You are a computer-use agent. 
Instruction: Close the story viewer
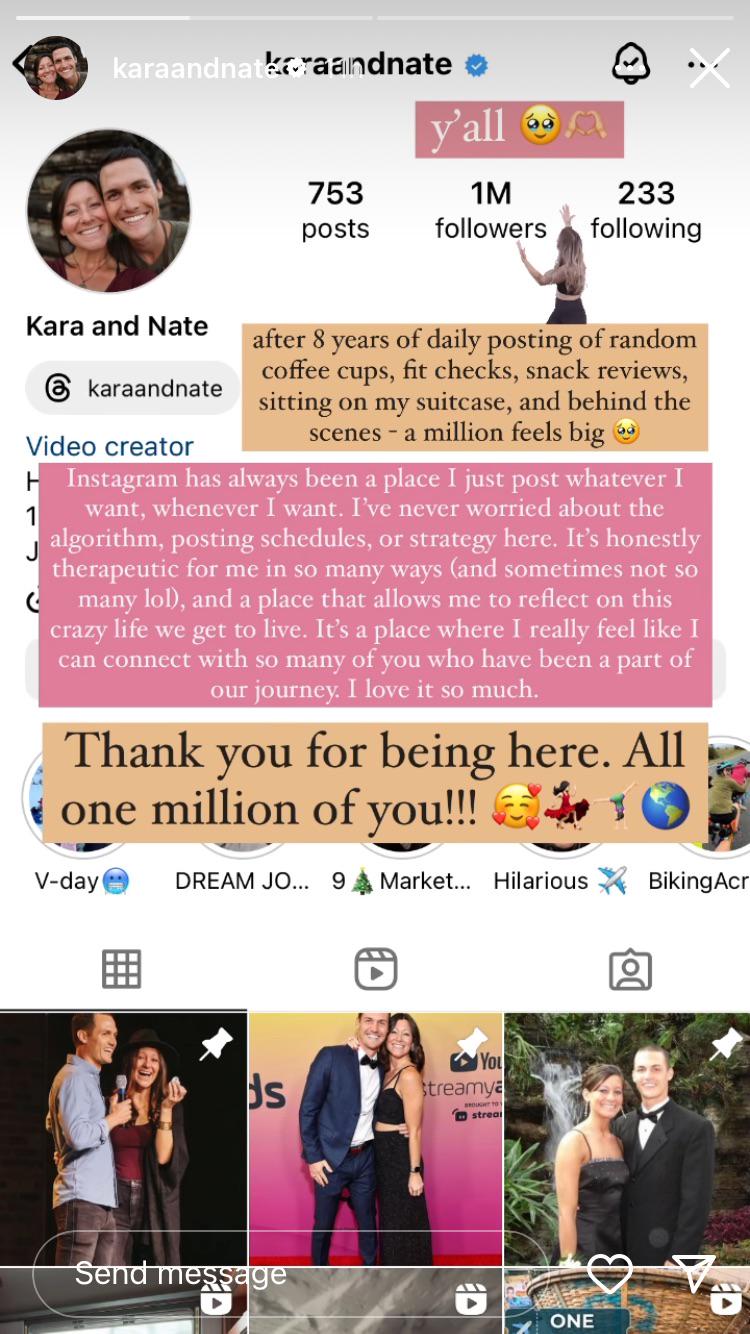[x=709, y=69]
